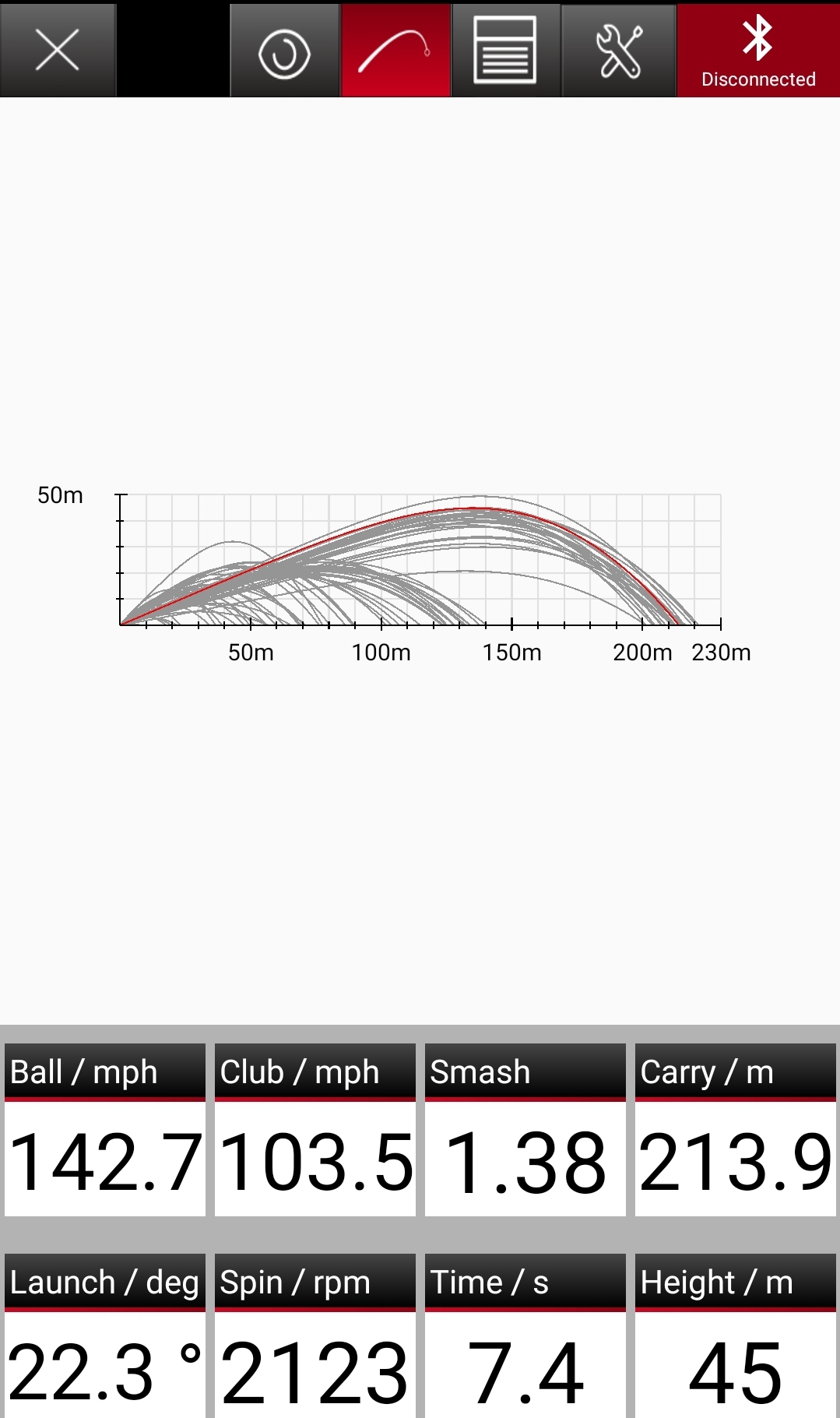The width and height of the screenshot is (840, 1418).
Task: Select the ball trajectory tab
Action: pyautogui.click(x=395, y=51)
